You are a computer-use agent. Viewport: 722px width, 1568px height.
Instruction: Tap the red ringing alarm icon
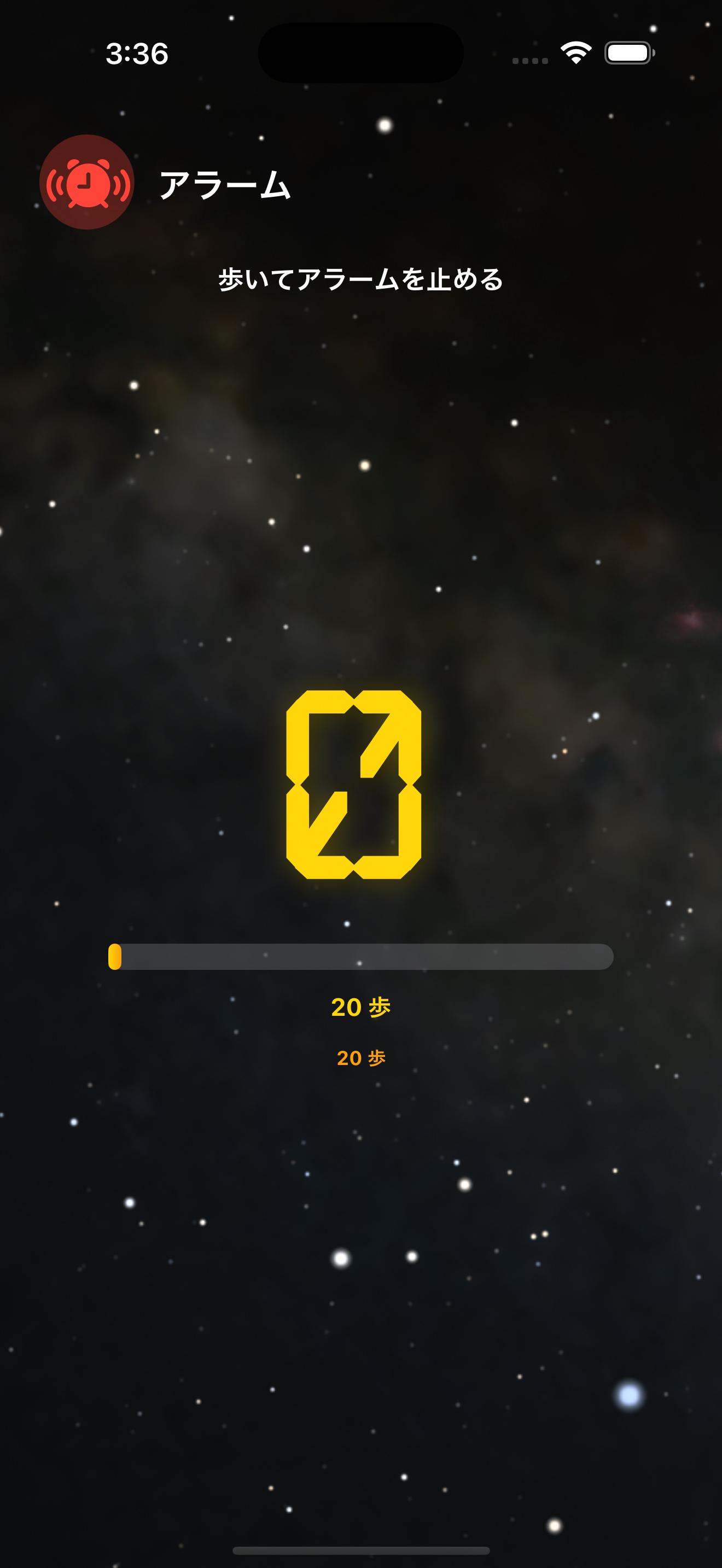coord(87,182)
